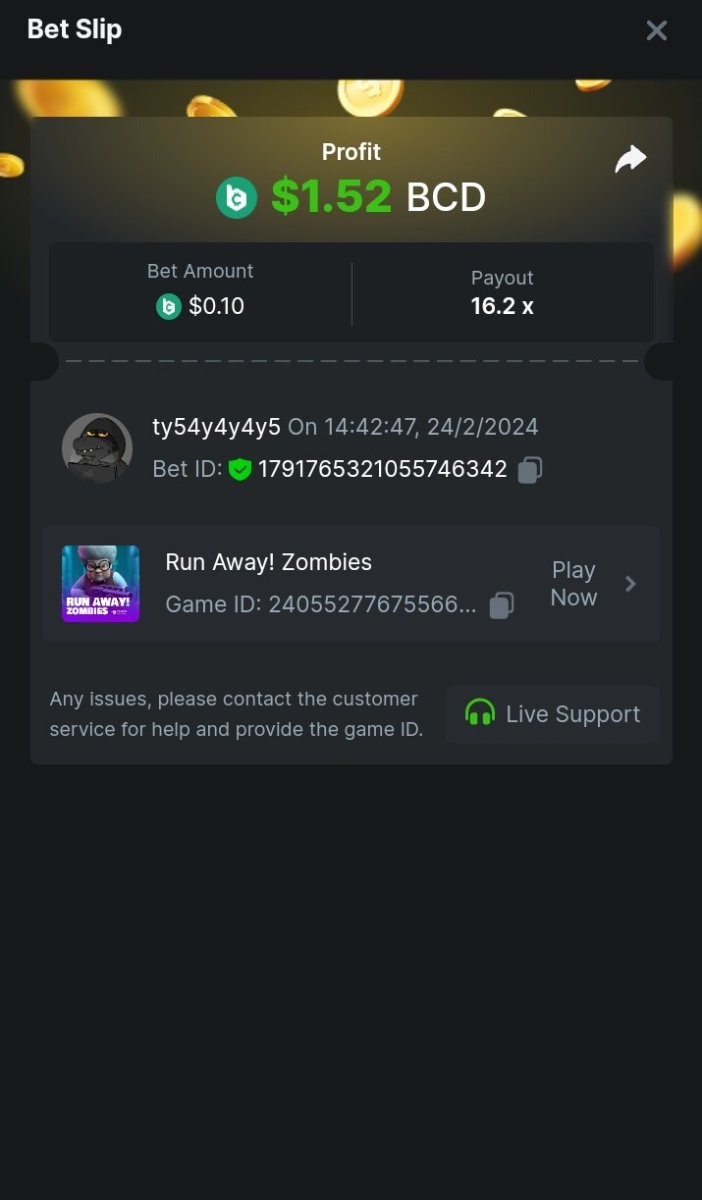Contact Live Support
The height and width of the screenshot is (1200, 702).
point(553,714)
